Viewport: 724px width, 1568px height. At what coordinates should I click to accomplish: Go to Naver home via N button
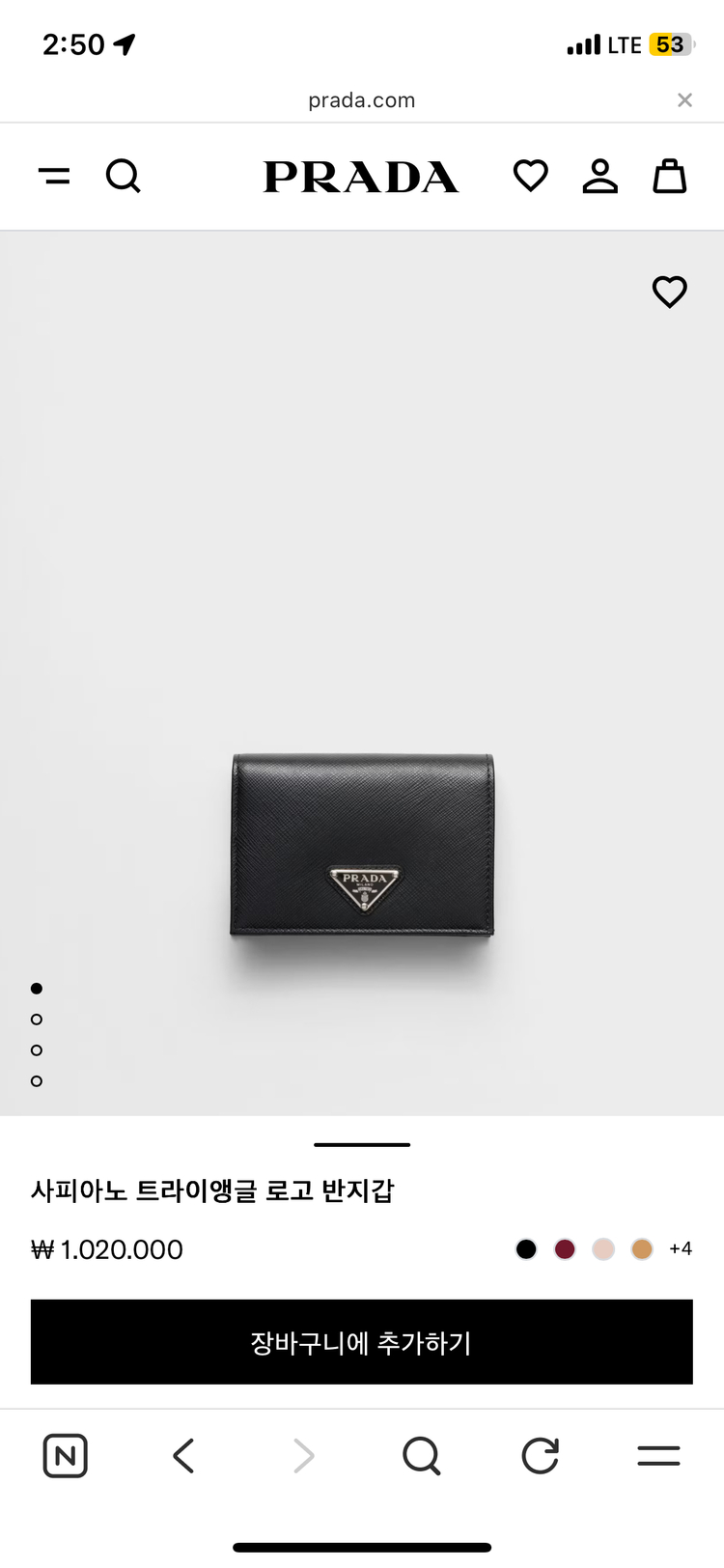tap(66, 1456)
